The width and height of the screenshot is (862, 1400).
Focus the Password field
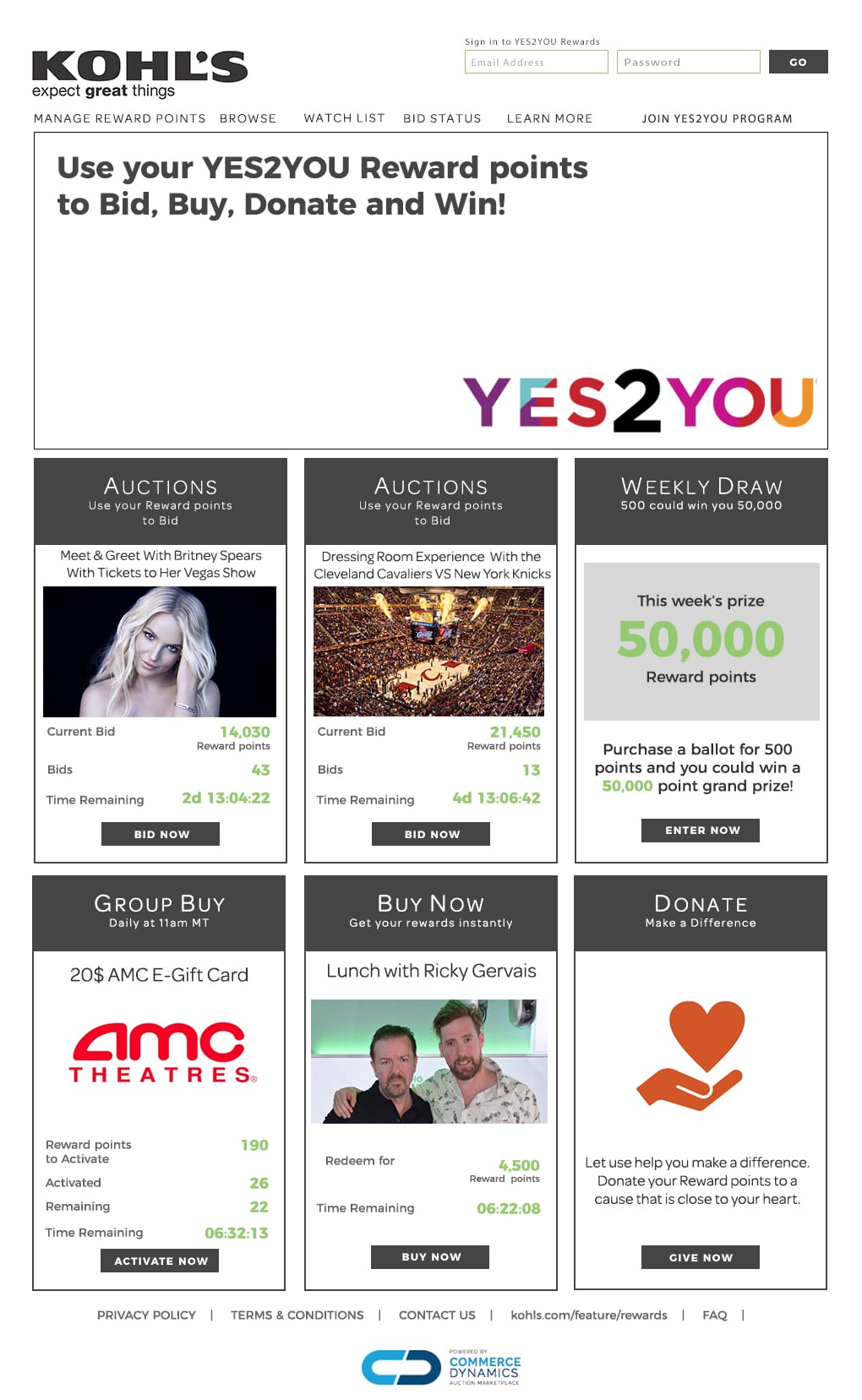(x=688, y=62)
